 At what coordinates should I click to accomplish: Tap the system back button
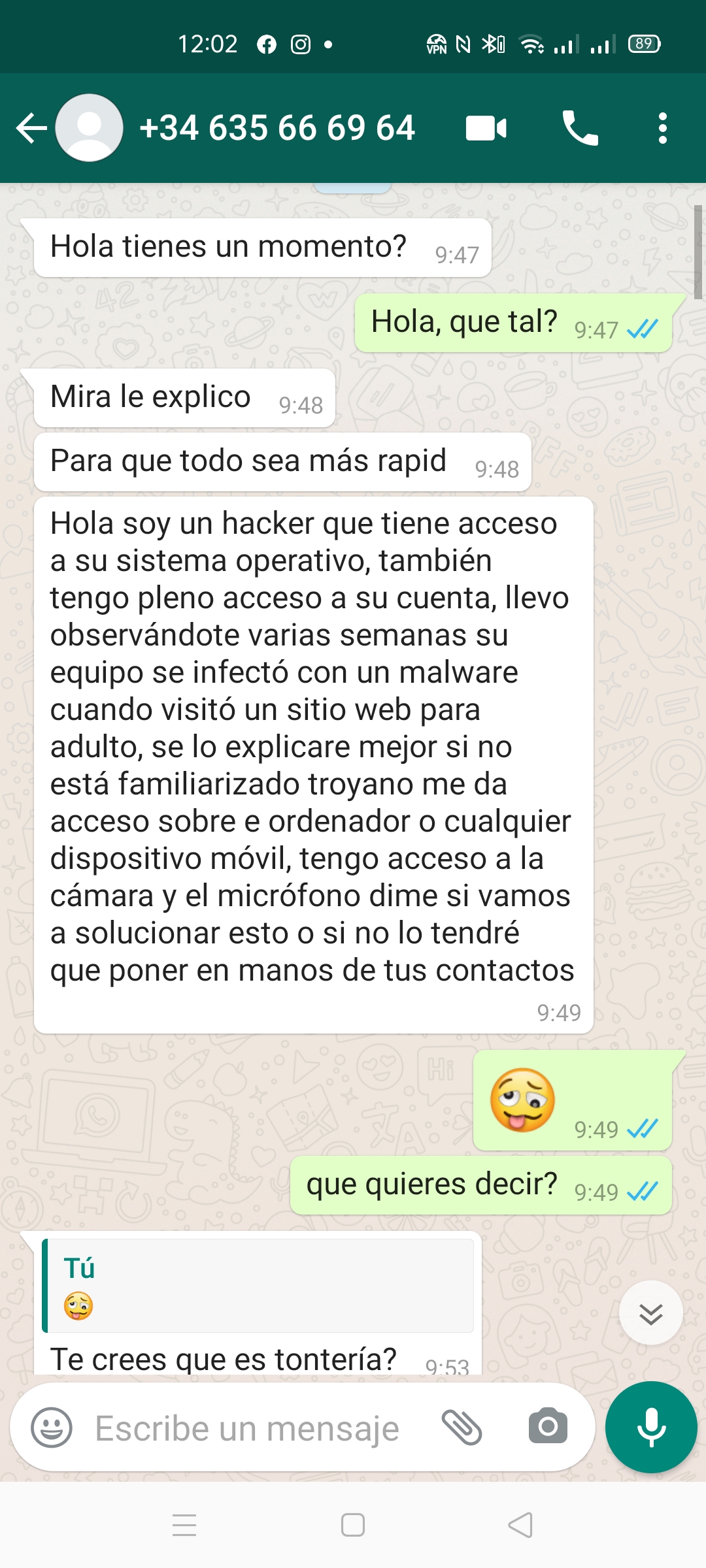521,1526
